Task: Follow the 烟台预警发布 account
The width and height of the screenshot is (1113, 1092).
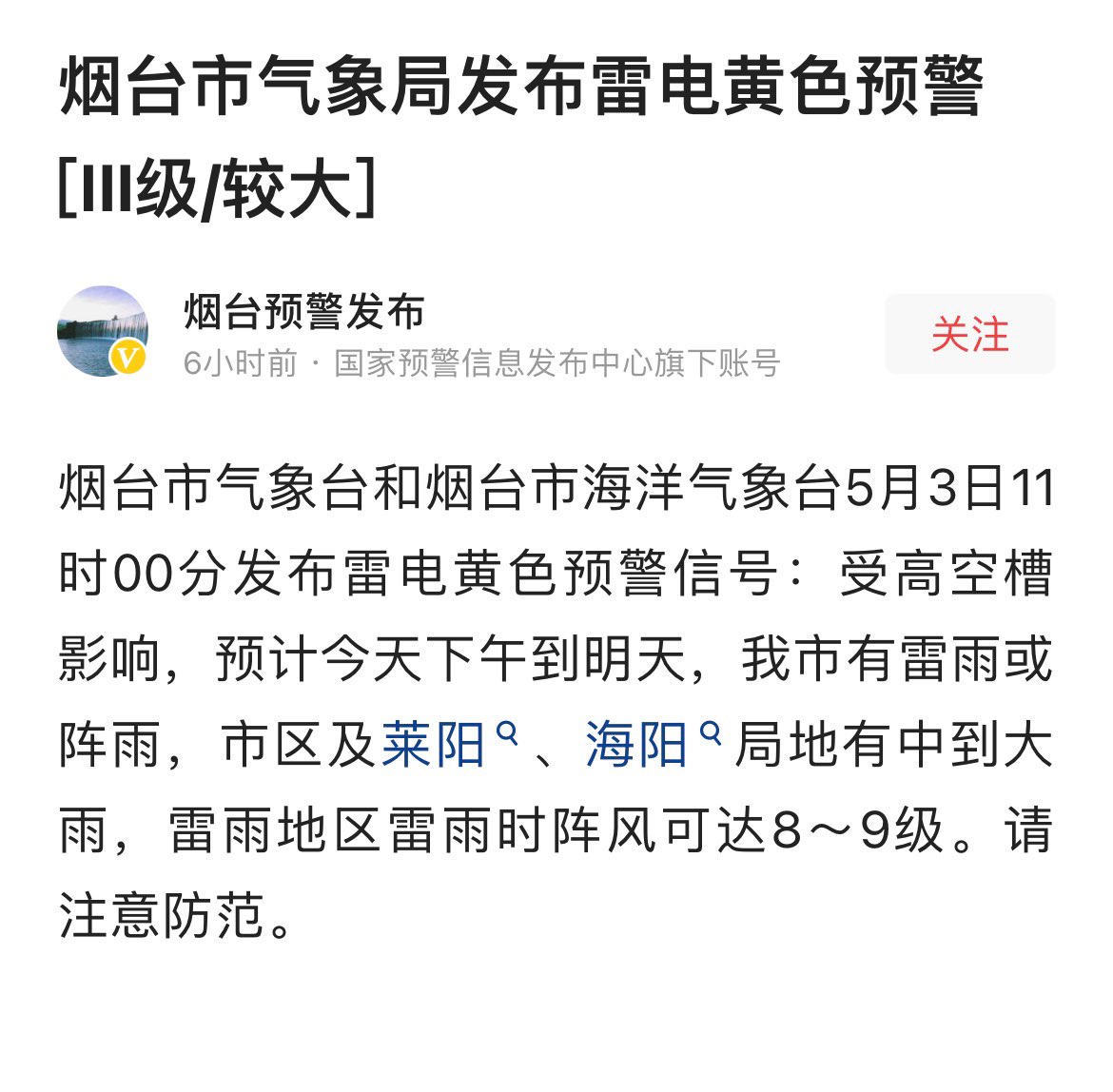Action: (x=968, y=335)
